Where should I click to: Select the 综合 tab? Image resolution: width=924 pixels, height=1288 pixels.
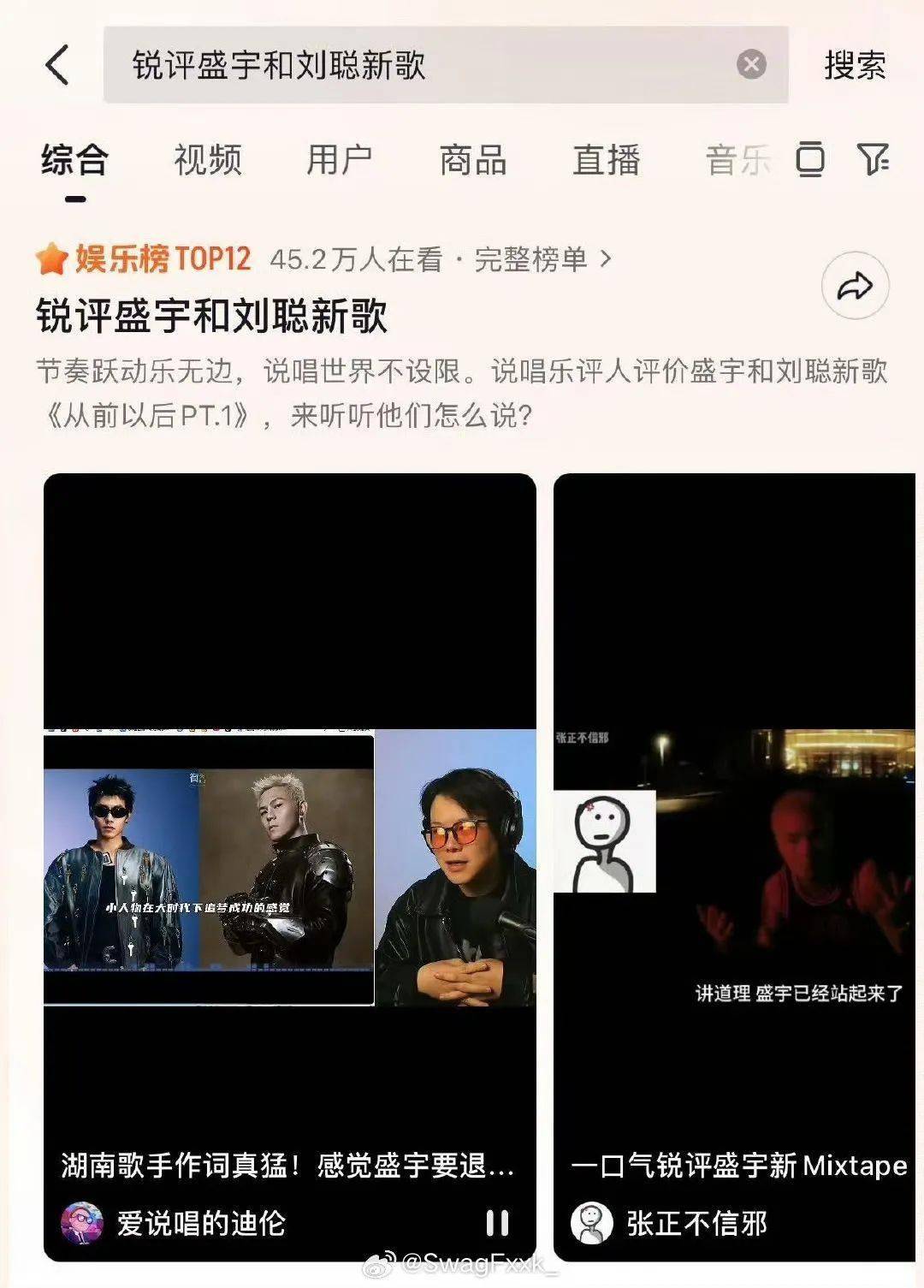pyautogui.click(x=75, y=160)
